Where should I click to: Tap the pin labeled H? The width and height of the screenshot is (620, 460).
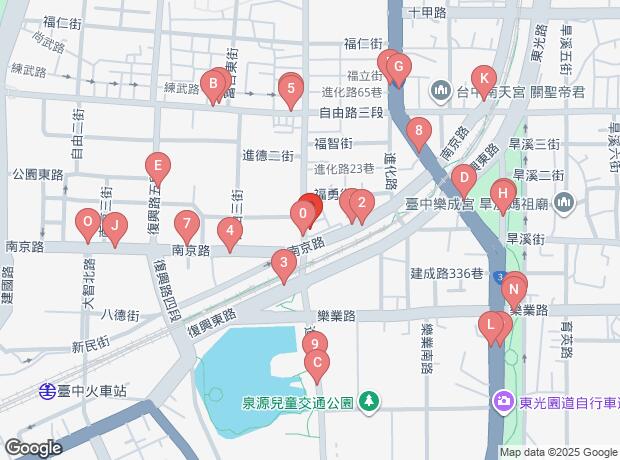504,192
